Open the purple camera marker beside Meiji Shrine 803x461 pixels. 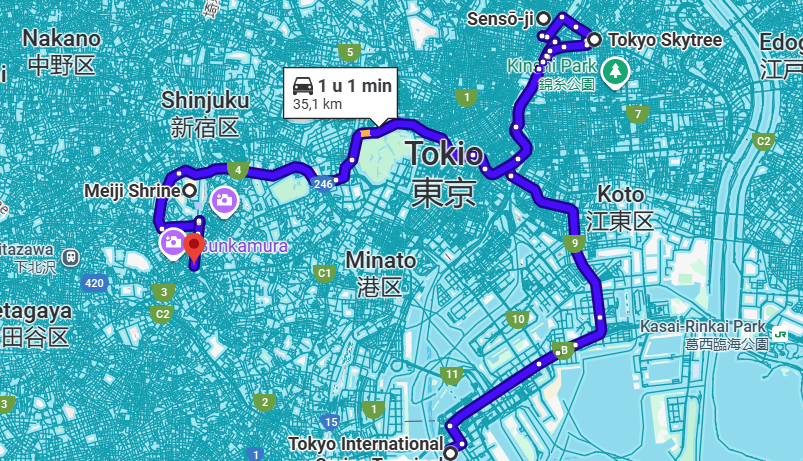(x=224, y=200)
